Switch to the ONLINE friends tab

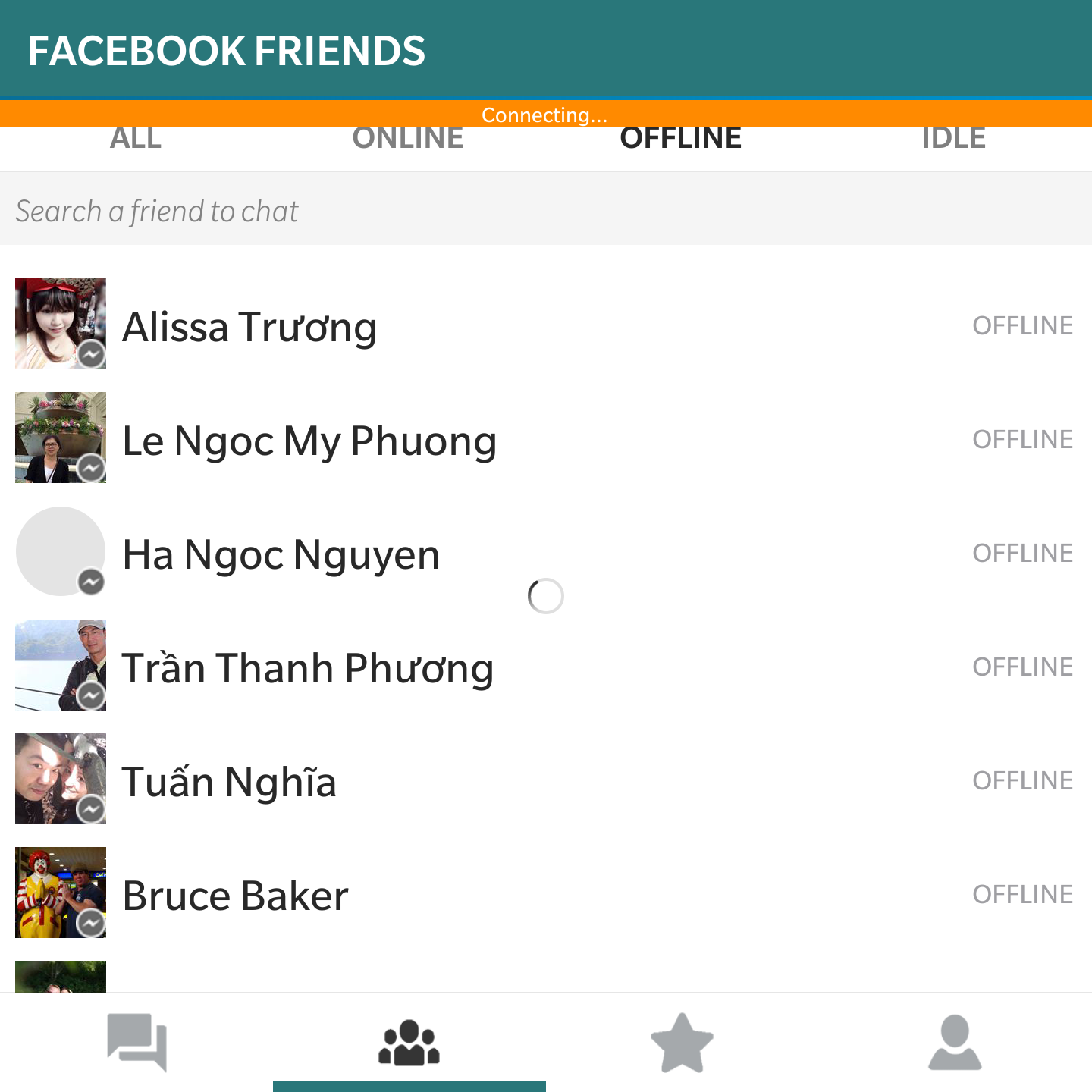[408, 143]
